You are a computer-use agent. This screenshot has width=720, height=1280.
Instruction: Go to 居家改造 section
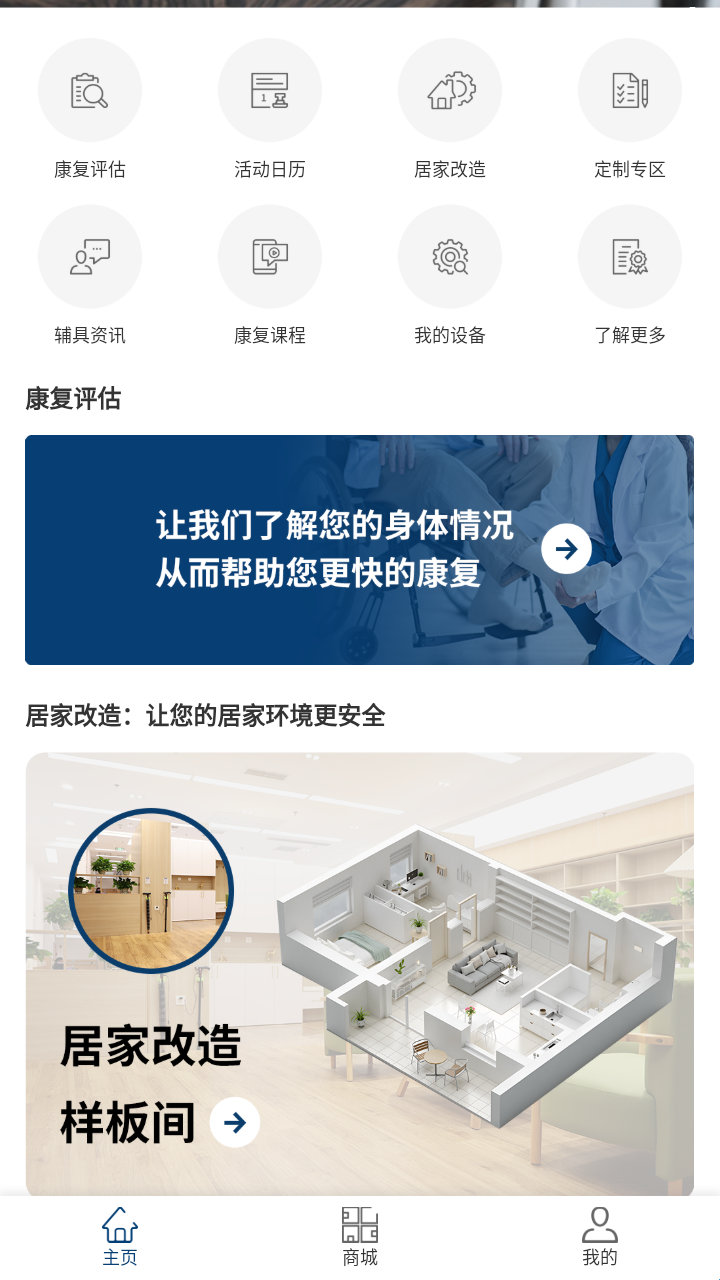point(450,92)
